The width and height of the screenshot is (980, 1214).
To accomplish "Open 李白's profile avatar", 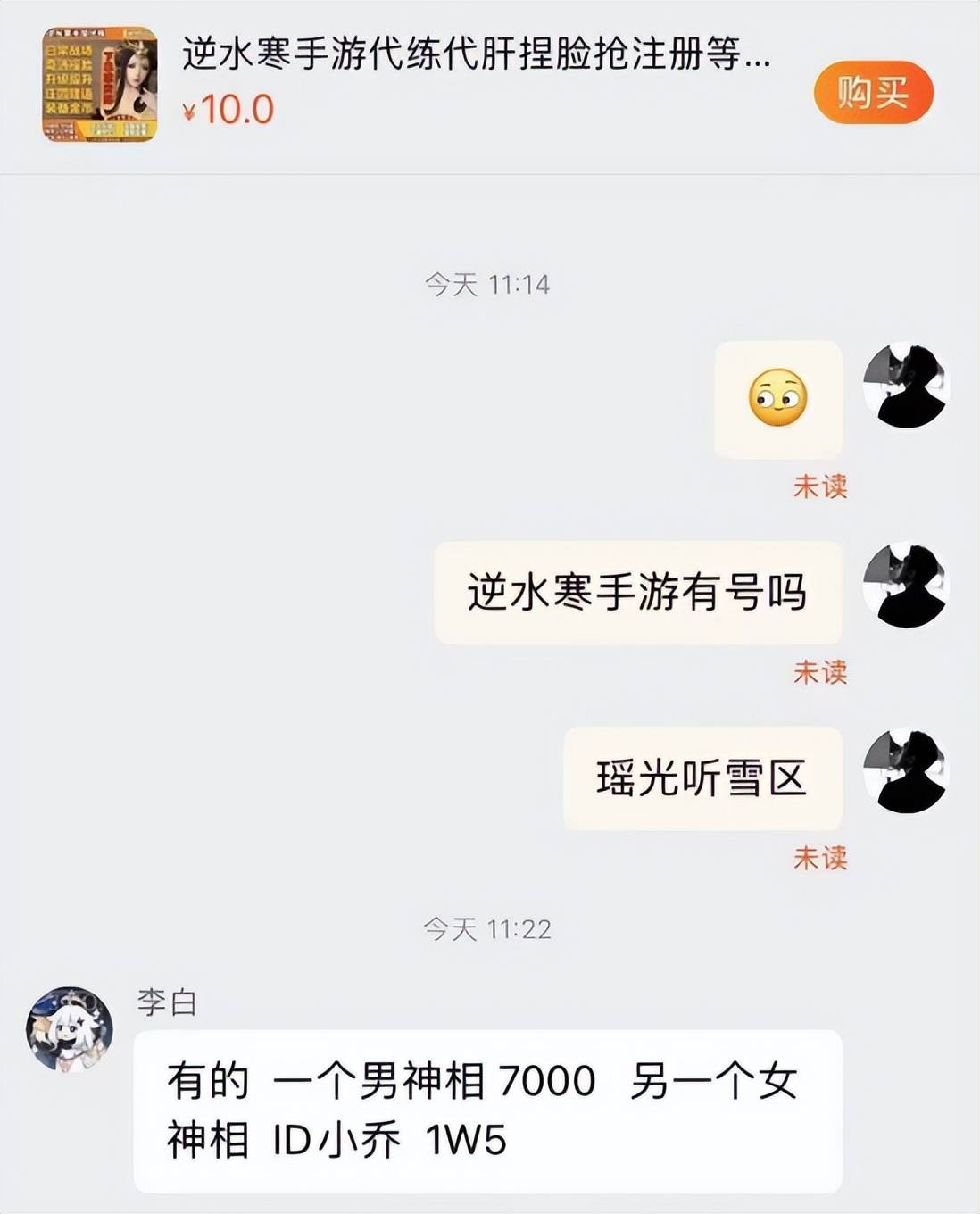I will coord(71,1029).
